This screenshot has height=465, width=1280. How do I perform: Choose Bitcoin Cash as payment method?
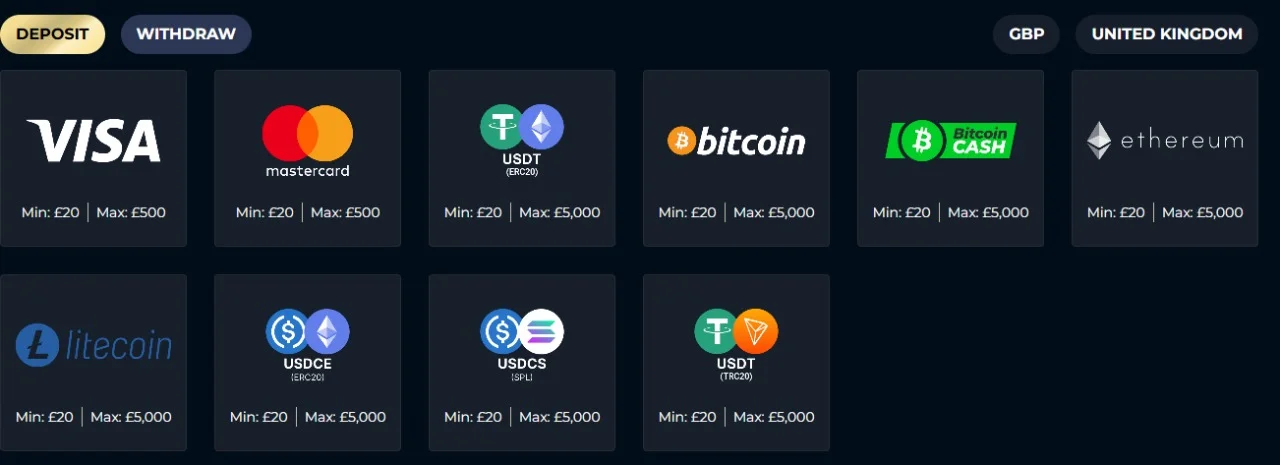click(x=950, y=158)
